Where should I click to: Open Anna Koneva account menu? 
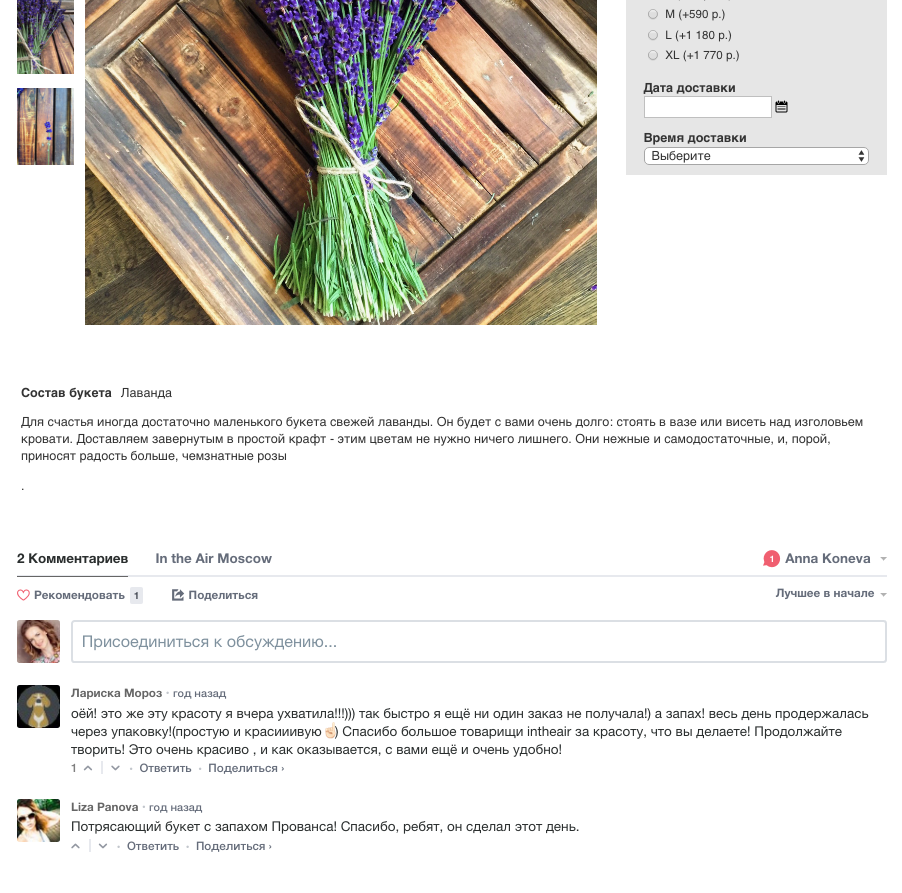826,558
